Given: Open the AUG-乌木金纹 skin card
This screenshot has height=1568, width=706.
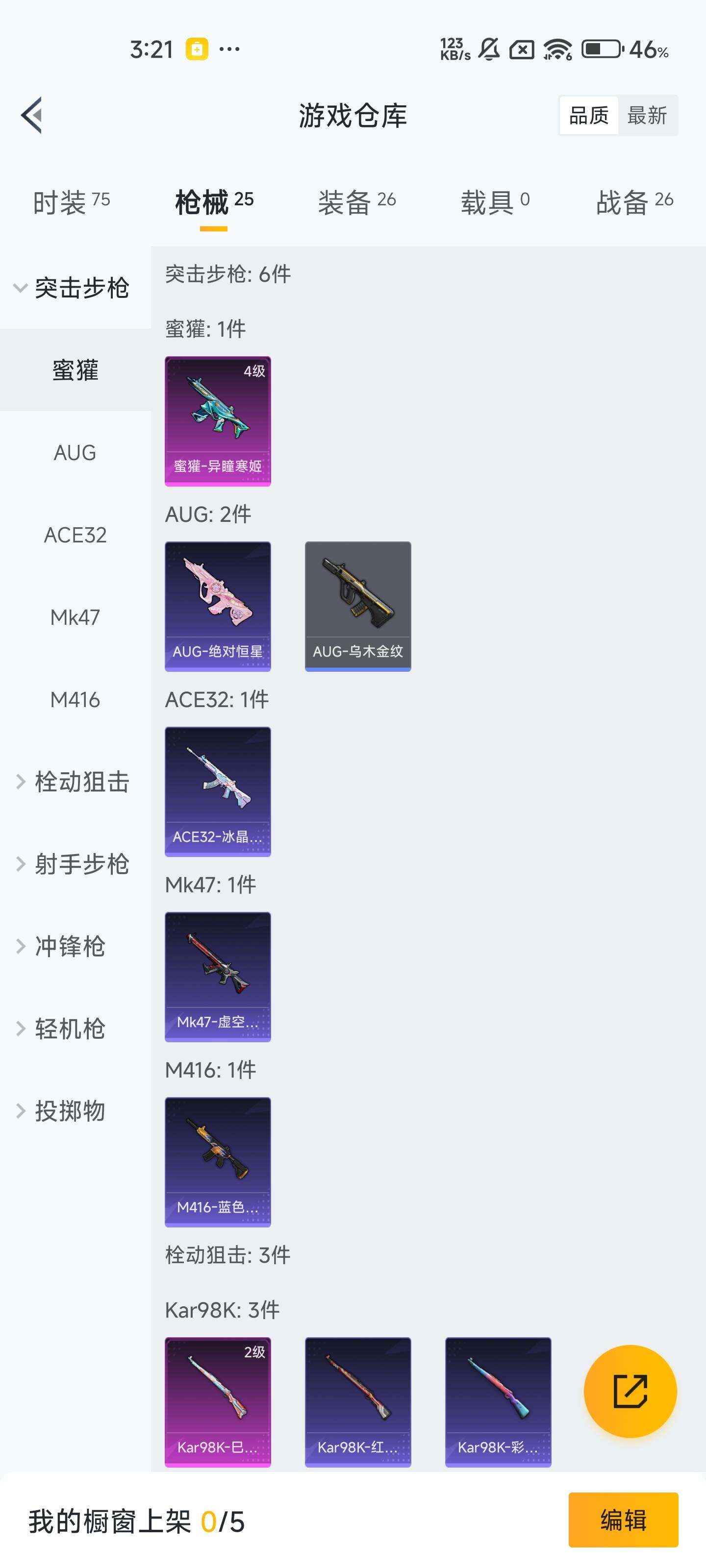Looking at the screenshot, I should pyautogui.click(x=357, y=606).
